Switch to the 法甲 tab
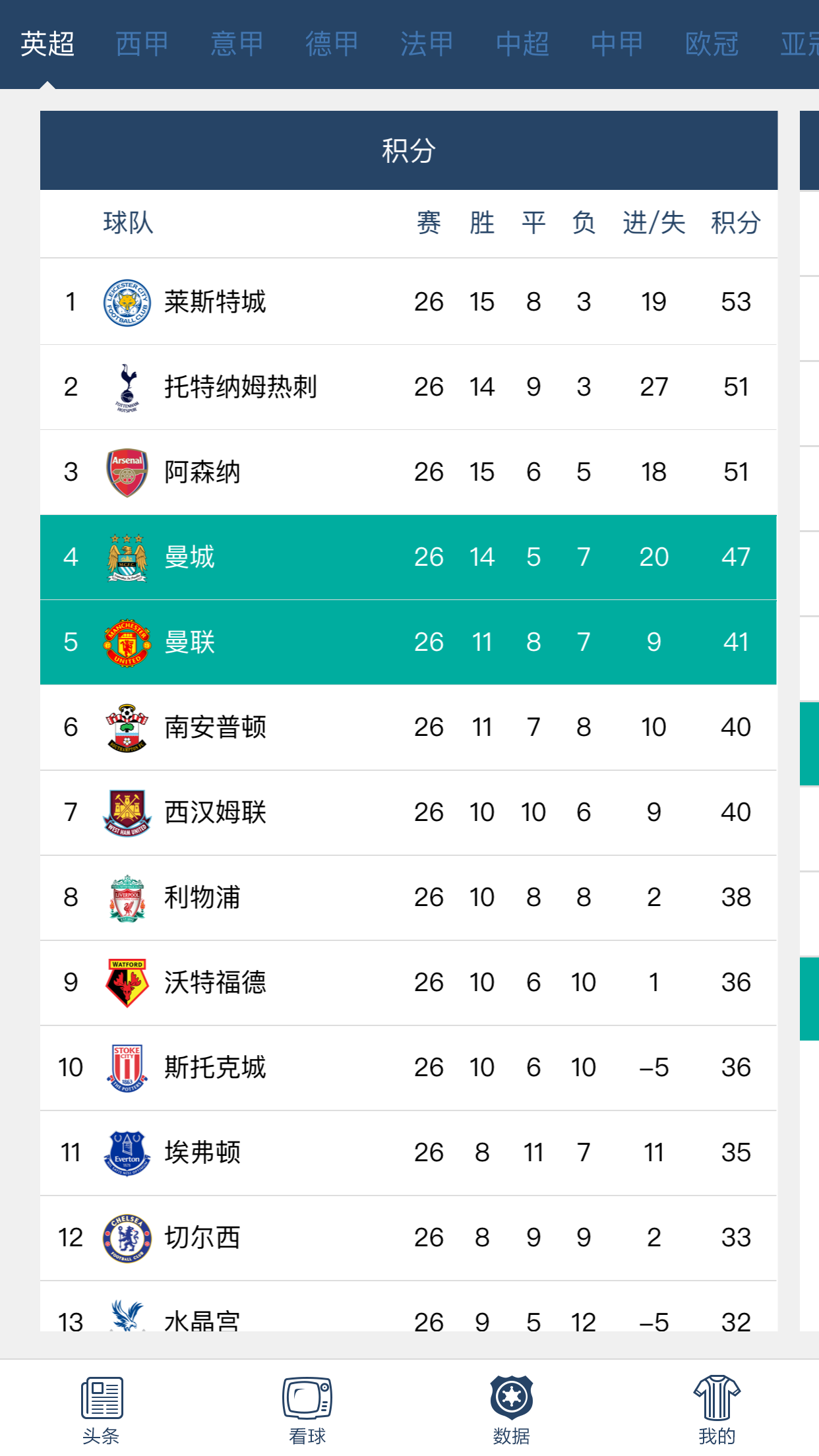The height and width of the screenshot is (1456, 819). pyautogui.click(x=427, y=44)
